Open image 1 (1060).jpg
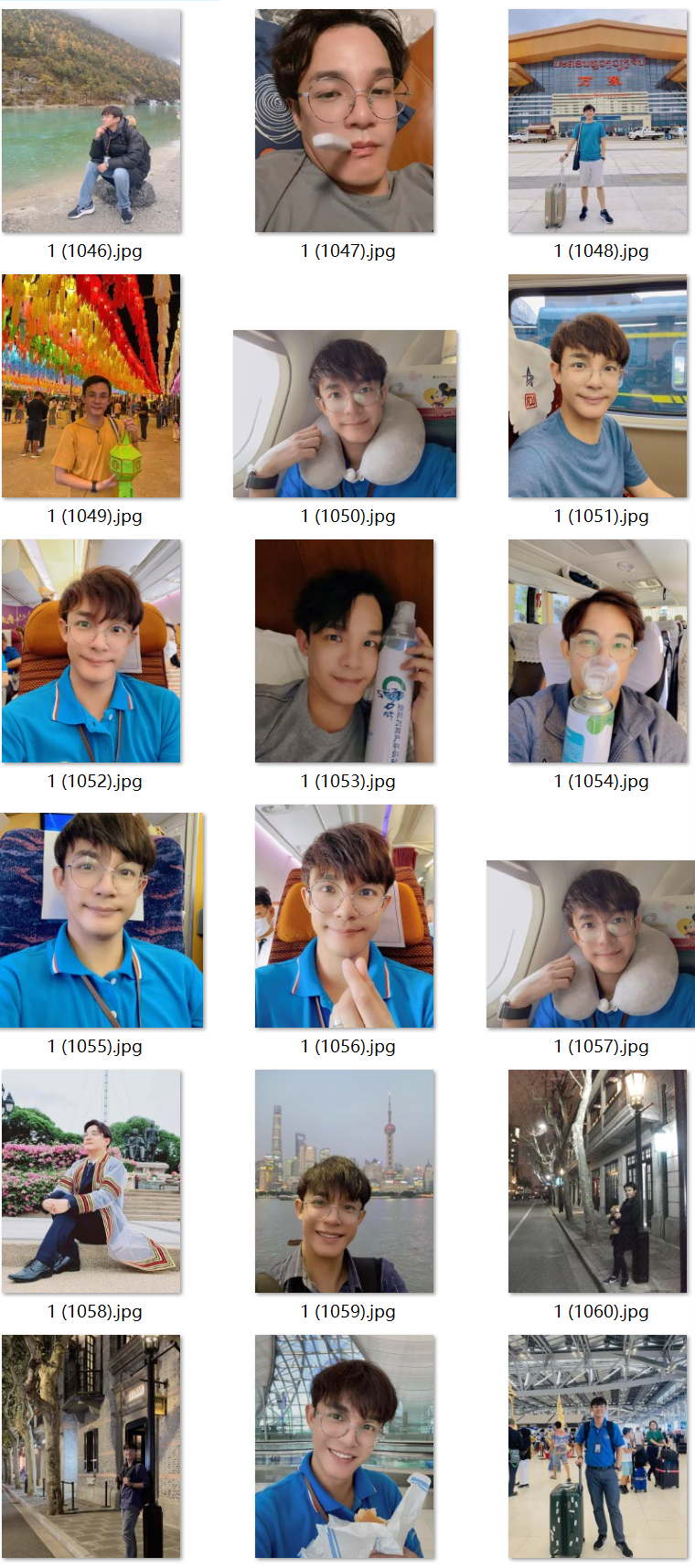695x1568 pixels. [x=597, y=1181]
